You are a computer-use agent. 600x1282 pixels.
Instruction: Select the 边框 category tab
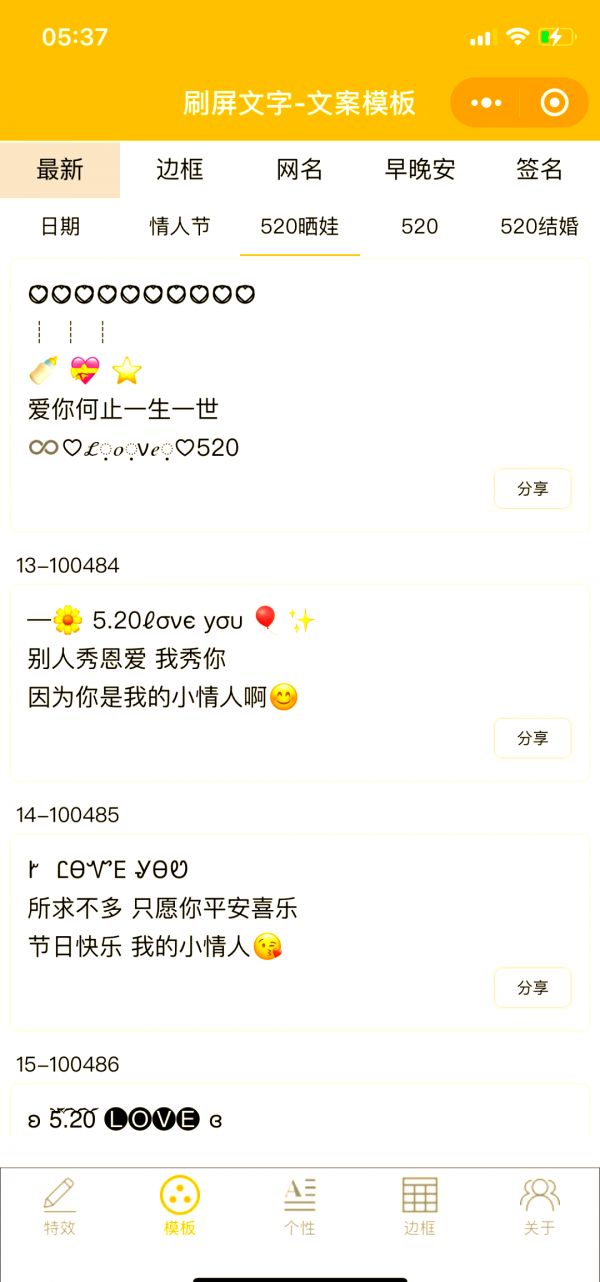click(180, 170)
